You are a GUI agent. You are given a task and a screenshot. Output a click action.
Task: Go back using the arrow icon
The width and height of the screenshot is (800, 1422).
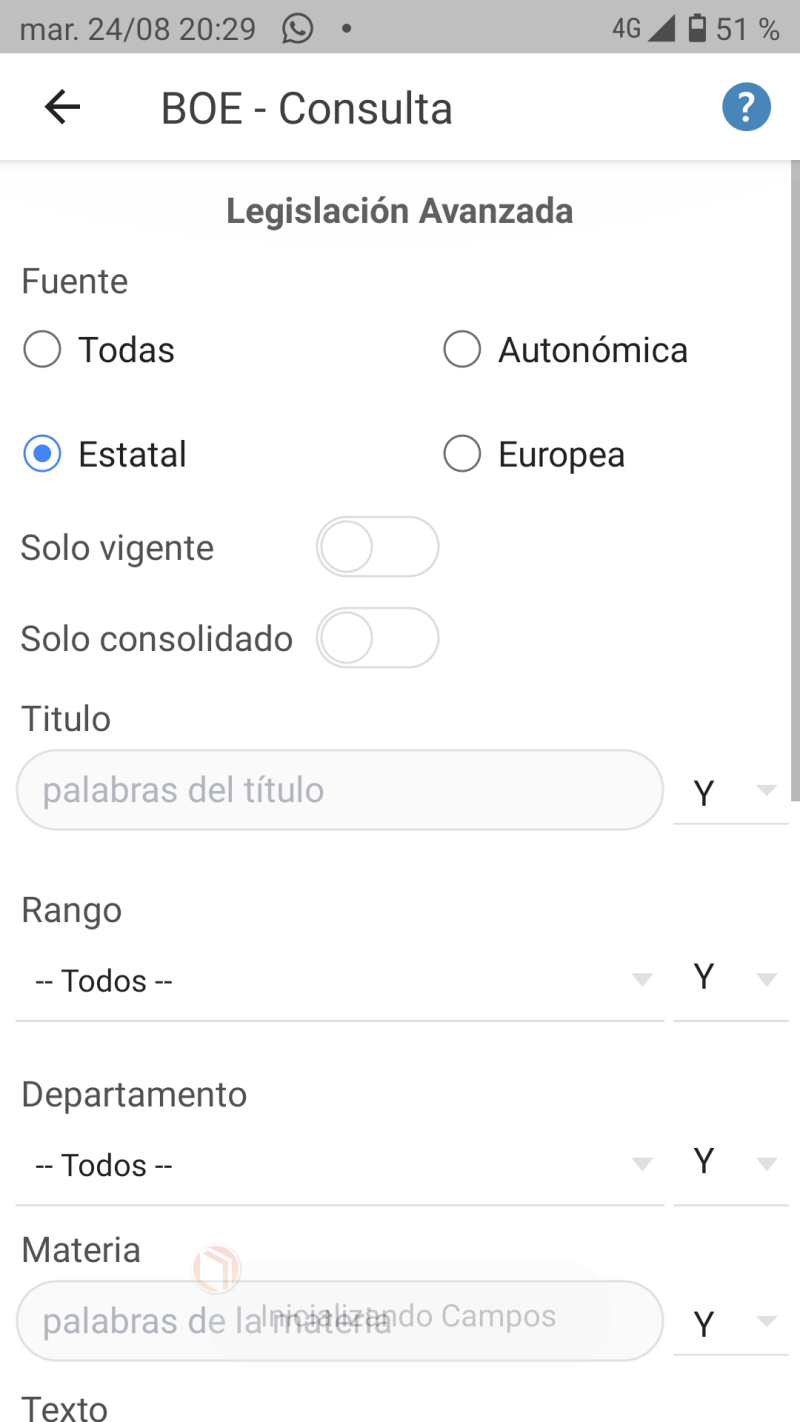pos(62,107)
